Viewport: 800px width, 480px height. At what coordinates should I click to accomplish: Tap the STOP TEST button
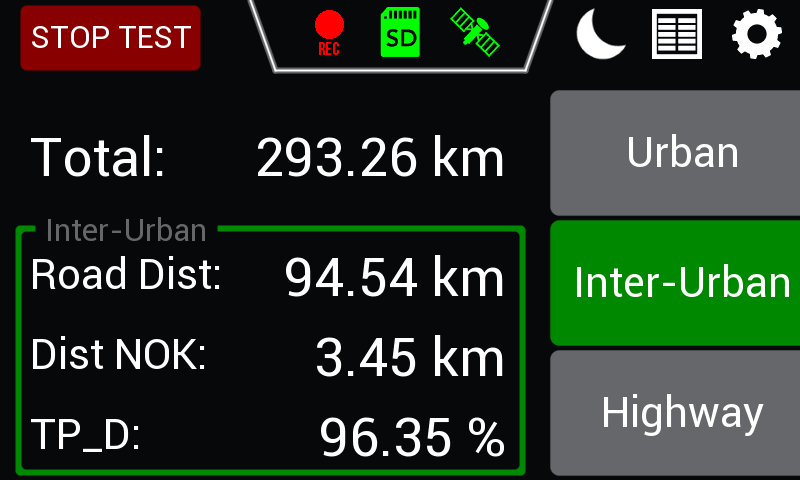point(110,38)
